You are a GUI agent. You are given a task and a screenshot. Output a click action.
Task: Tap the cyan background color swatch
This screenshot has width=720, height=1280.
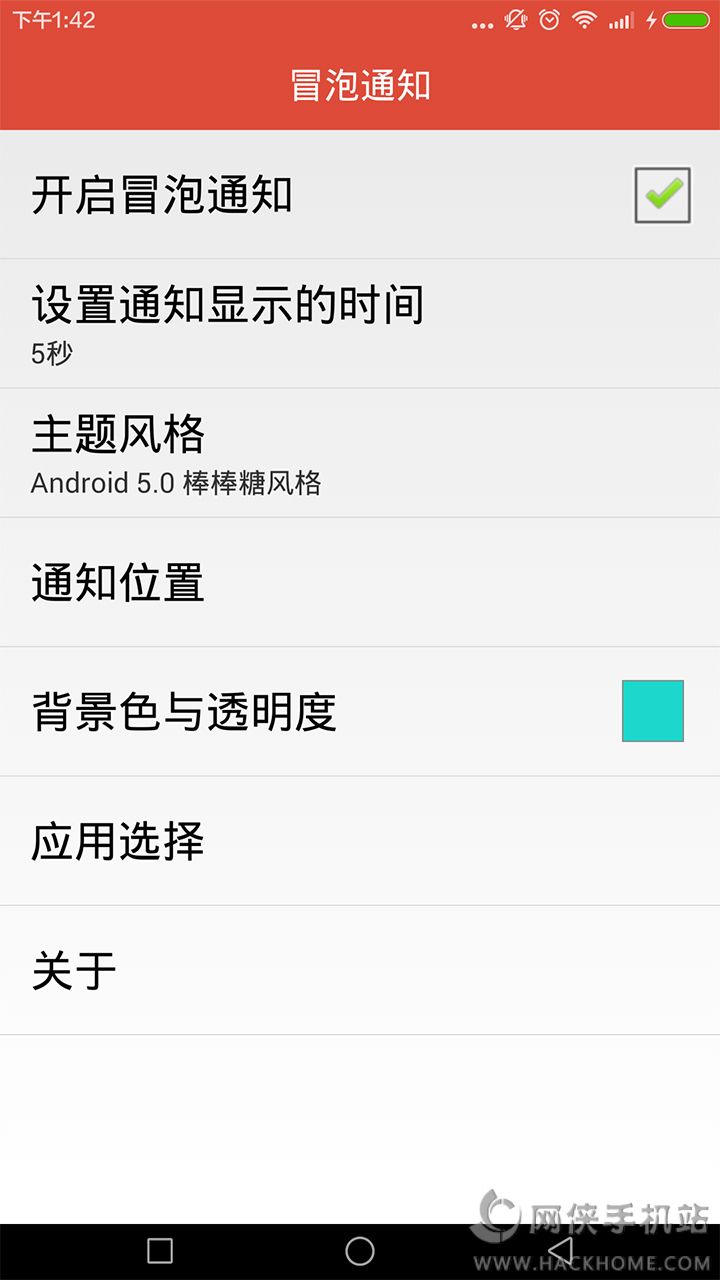pyautogui.click(x=653, y=711)
